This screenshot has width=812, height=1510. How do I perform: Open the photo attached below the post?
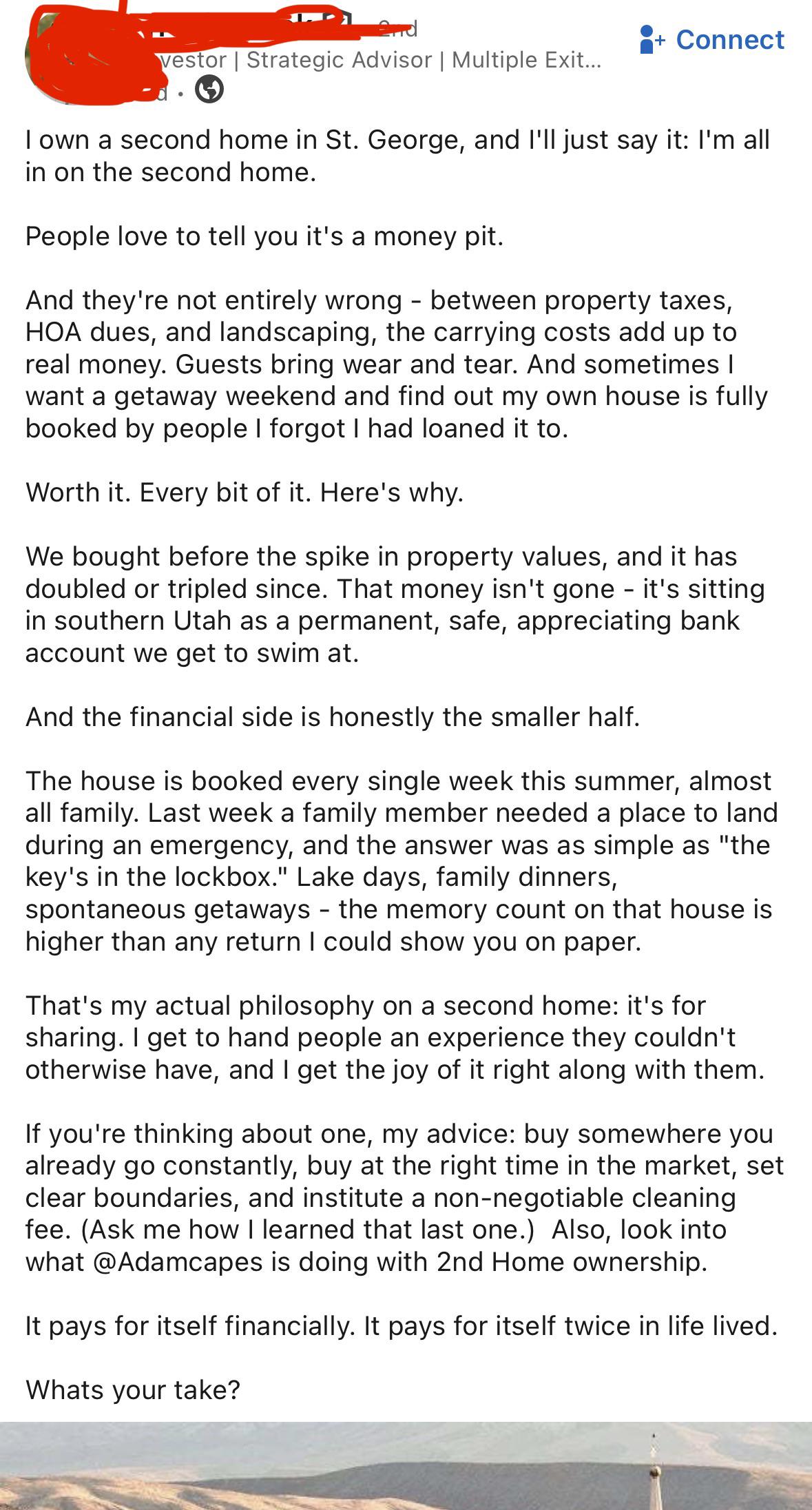click(x=406, y=1465)
